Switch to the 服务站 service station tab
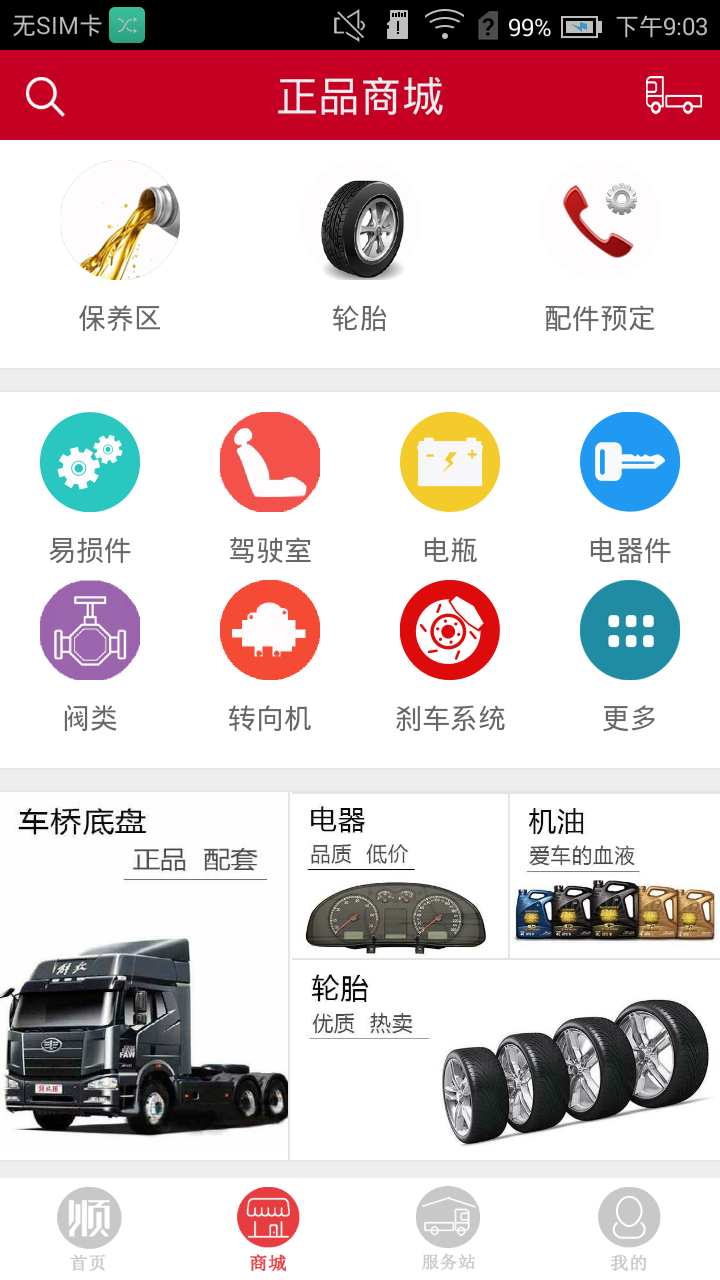This screenshot has height=1280, width=720. (448, 1225)
